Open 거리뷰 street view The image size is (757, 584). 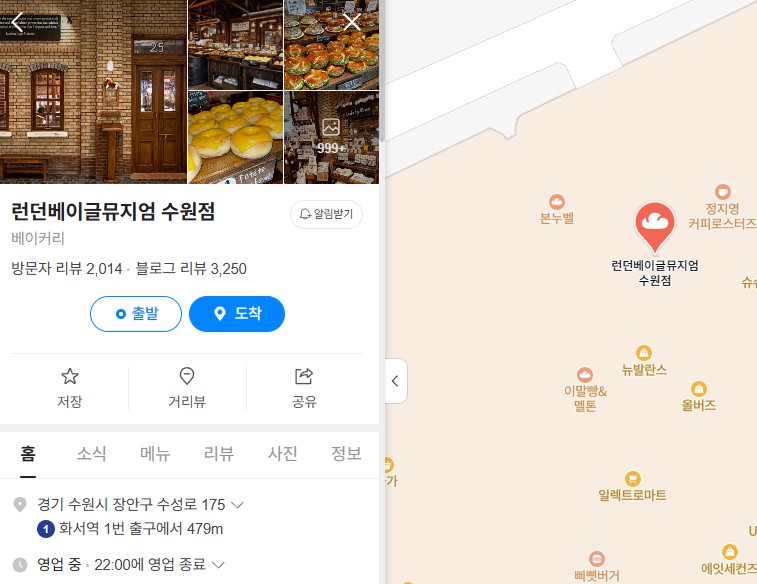187,388
